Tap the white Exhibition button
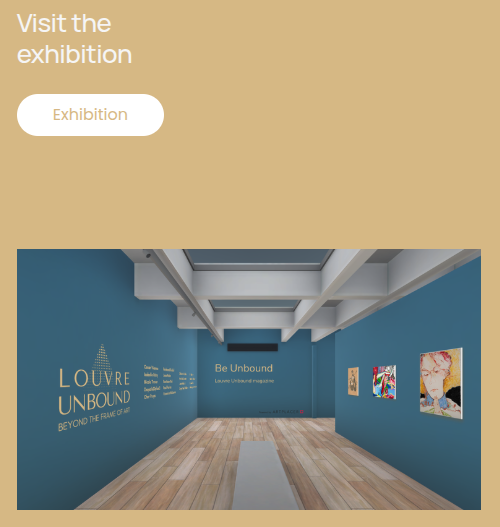 [x=90, y=115]
